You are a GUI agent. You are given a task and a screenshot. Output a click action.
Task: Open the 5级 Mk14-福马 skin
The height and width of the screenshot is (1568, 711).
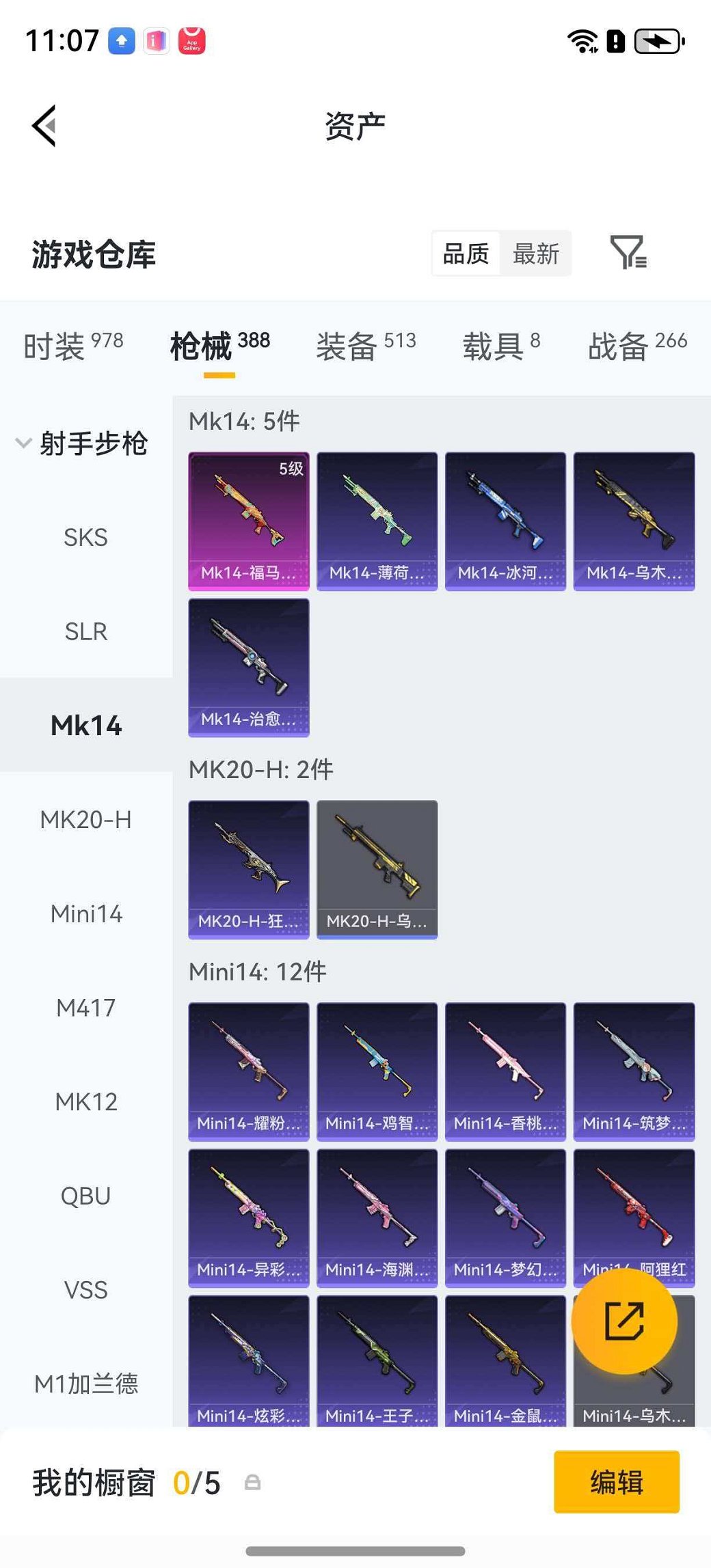249,521
